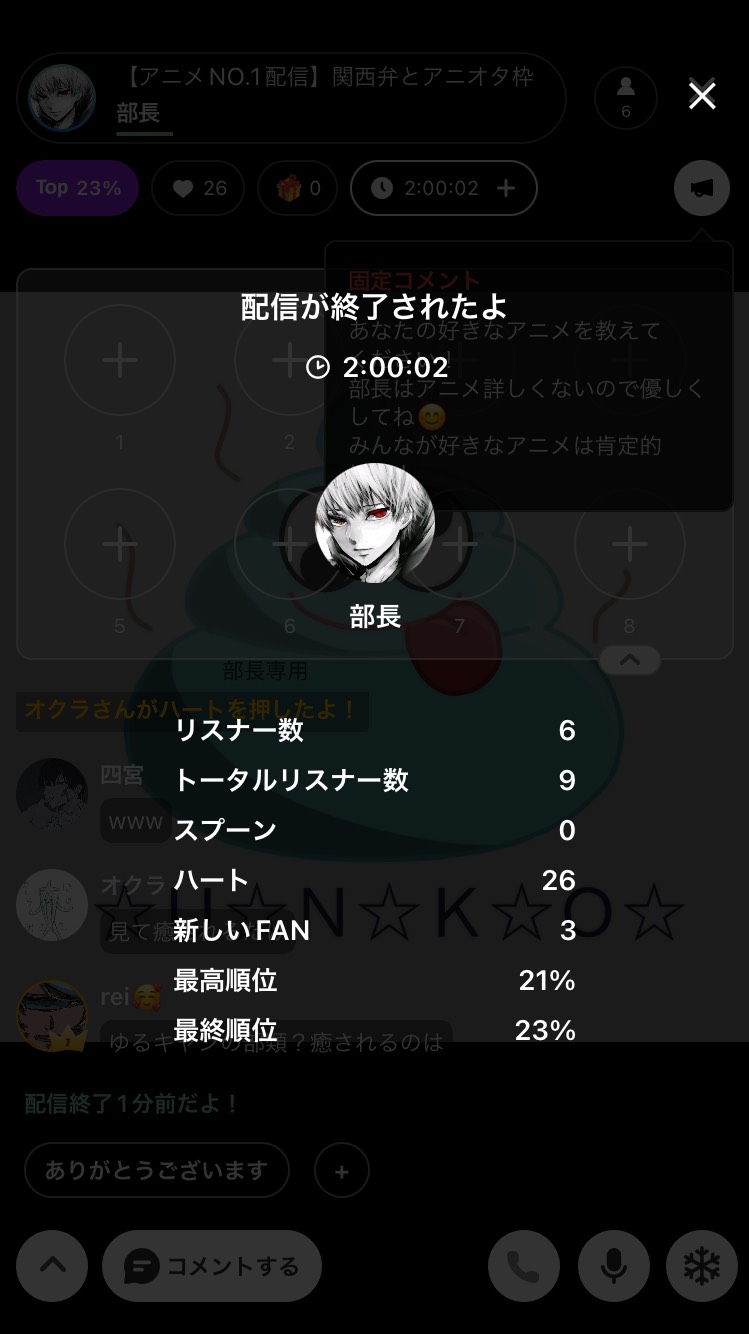This screenshot has height=1334, width=749.
Task: Collapse the guest seats panel
Action: tap(630, 660)
